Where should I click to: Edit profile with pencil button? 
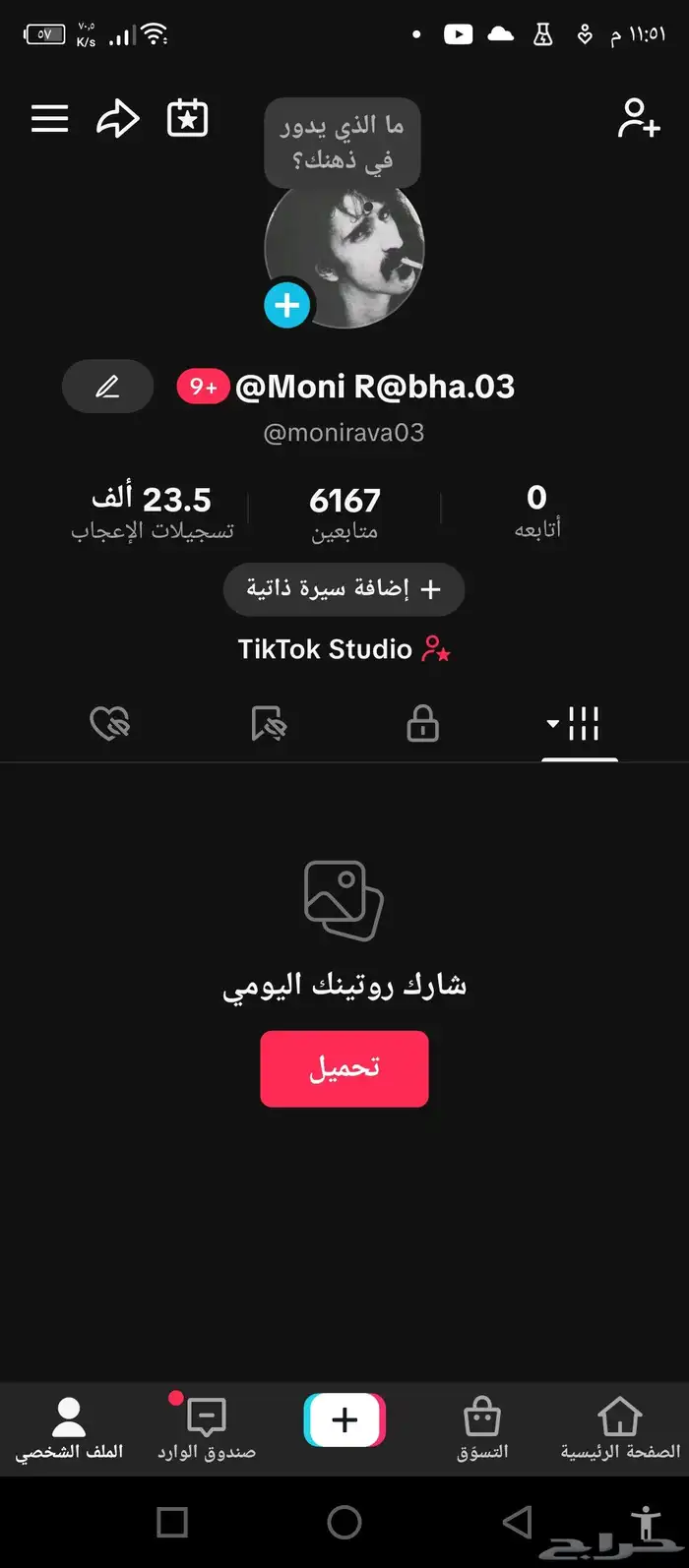(x=107, y=387)
